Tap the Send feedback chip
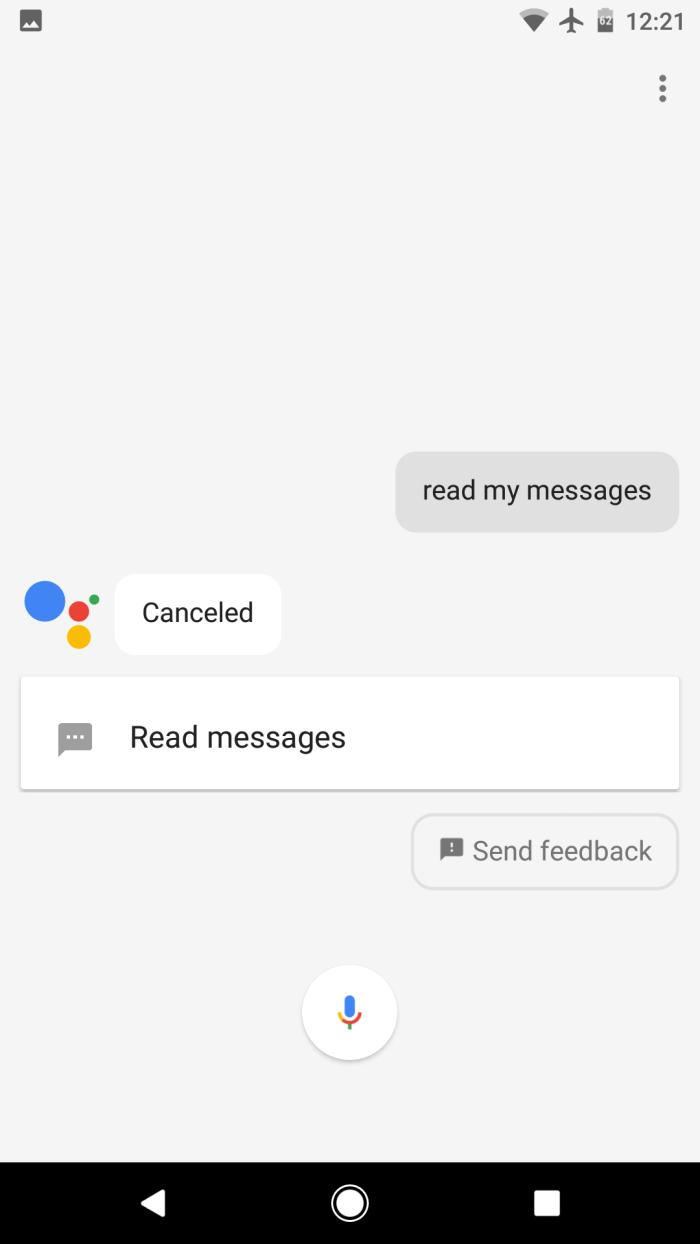The width and height of the screenshot is (700, 1244). [x=545, y=851]
